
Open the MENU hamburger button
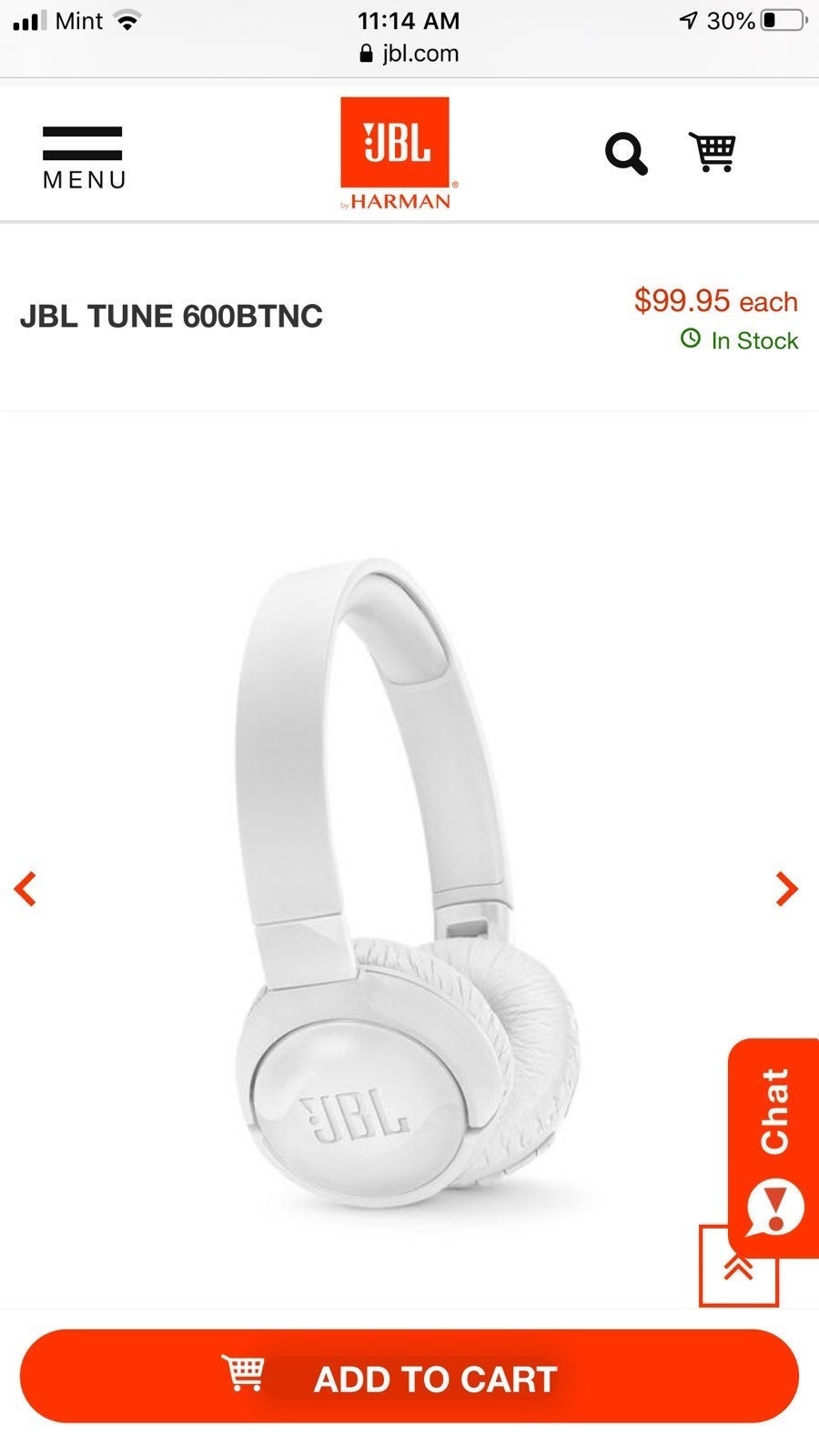tap(83, 157)
